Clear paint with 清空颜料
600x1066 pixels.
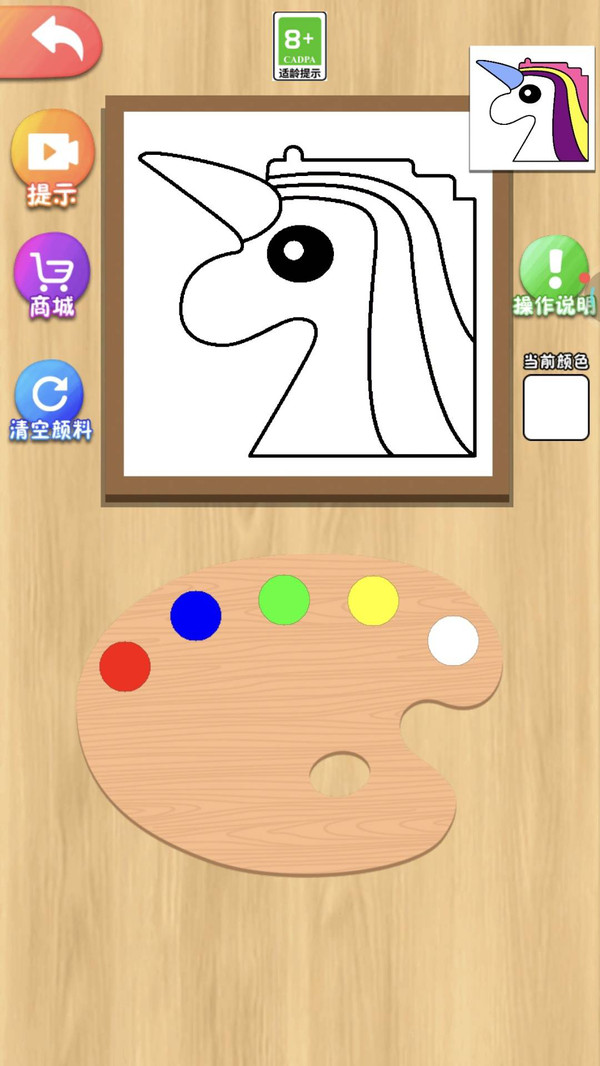click(50, 400)
